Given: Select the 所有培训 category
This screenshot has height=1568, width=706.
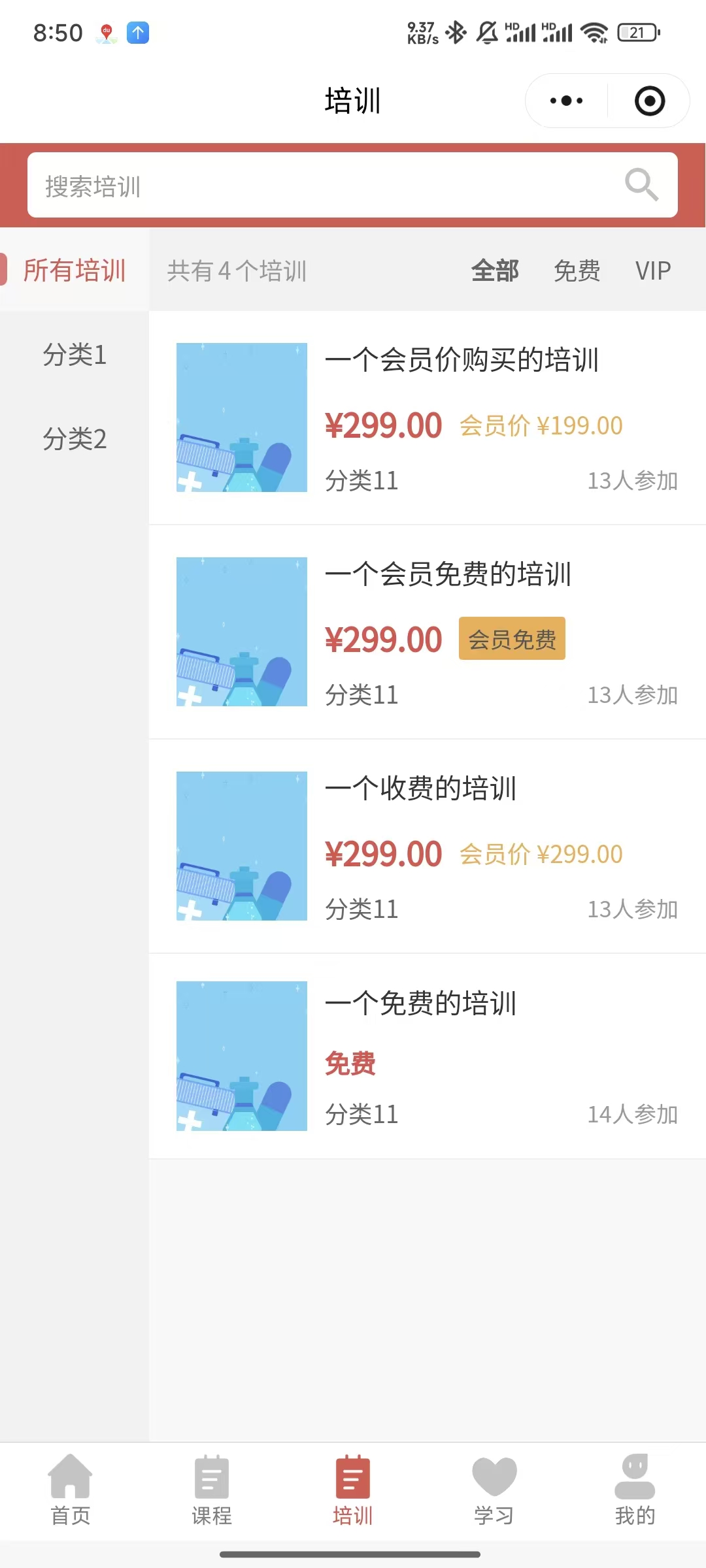Looking at the screenshot, I should pos(75,270).
